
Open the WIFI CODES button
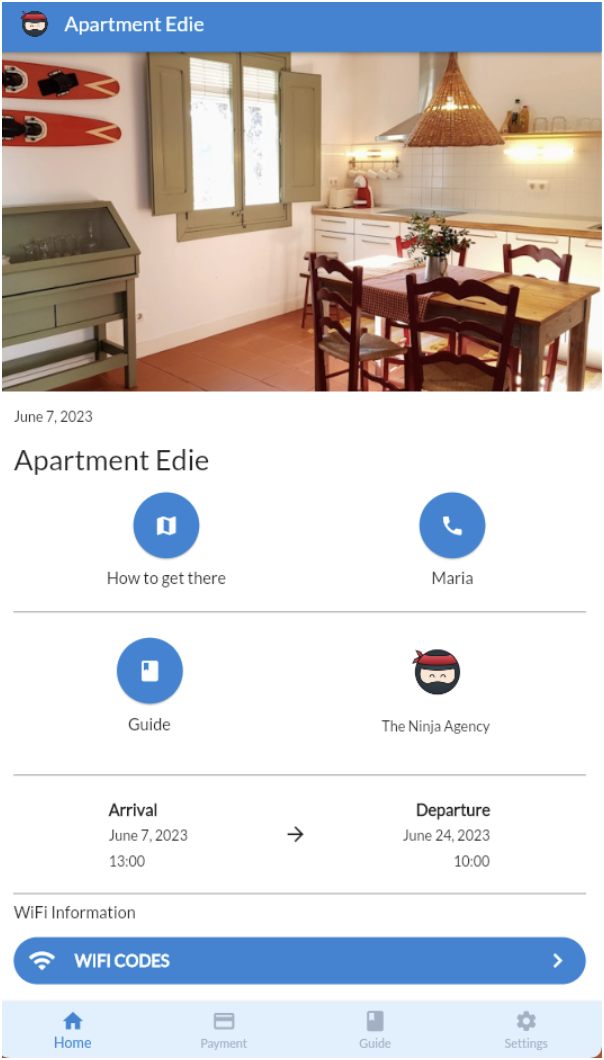pyautogui.click(x=299, y=961)
